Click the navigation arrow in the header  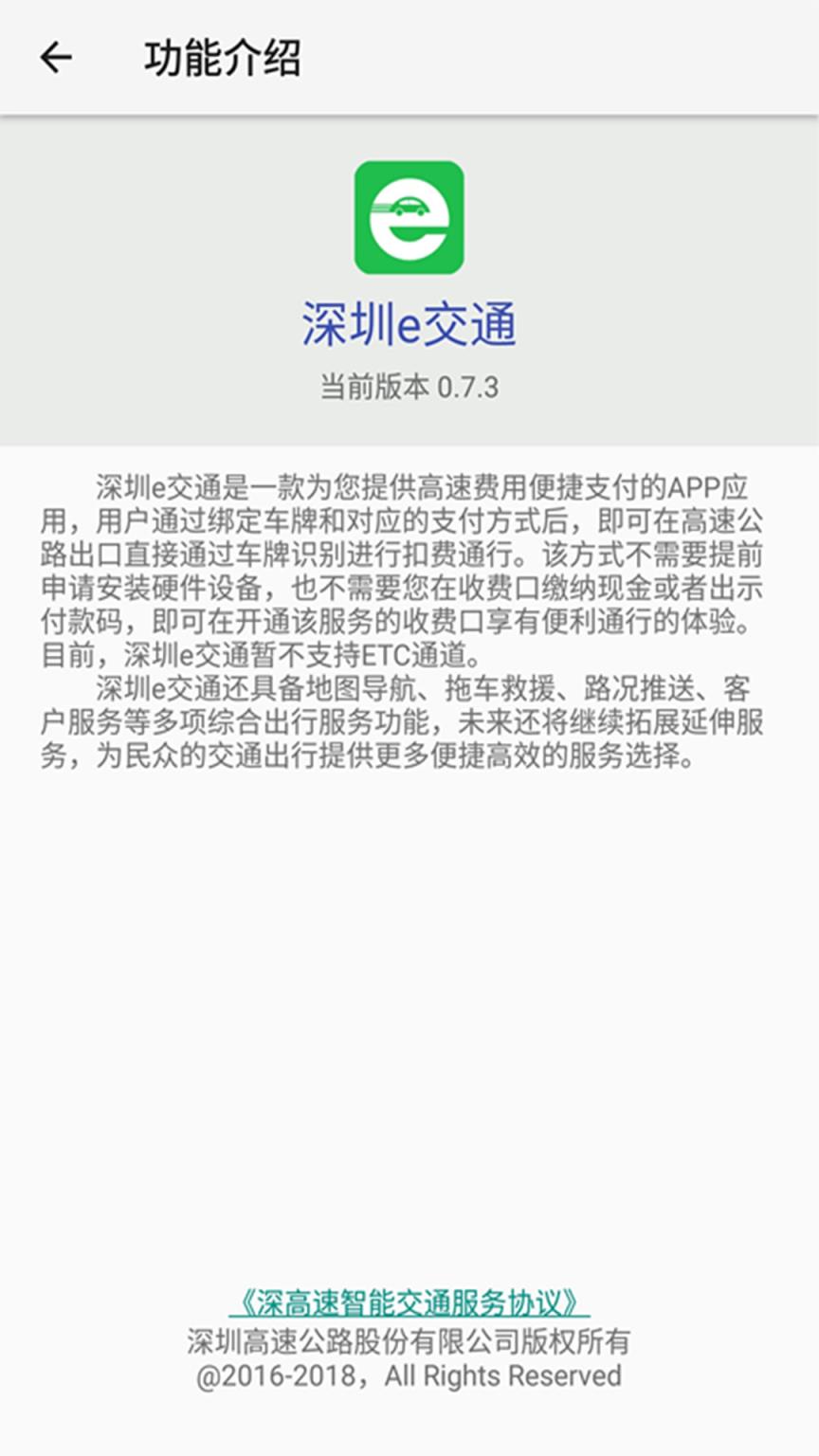click(x=55, y=57)
